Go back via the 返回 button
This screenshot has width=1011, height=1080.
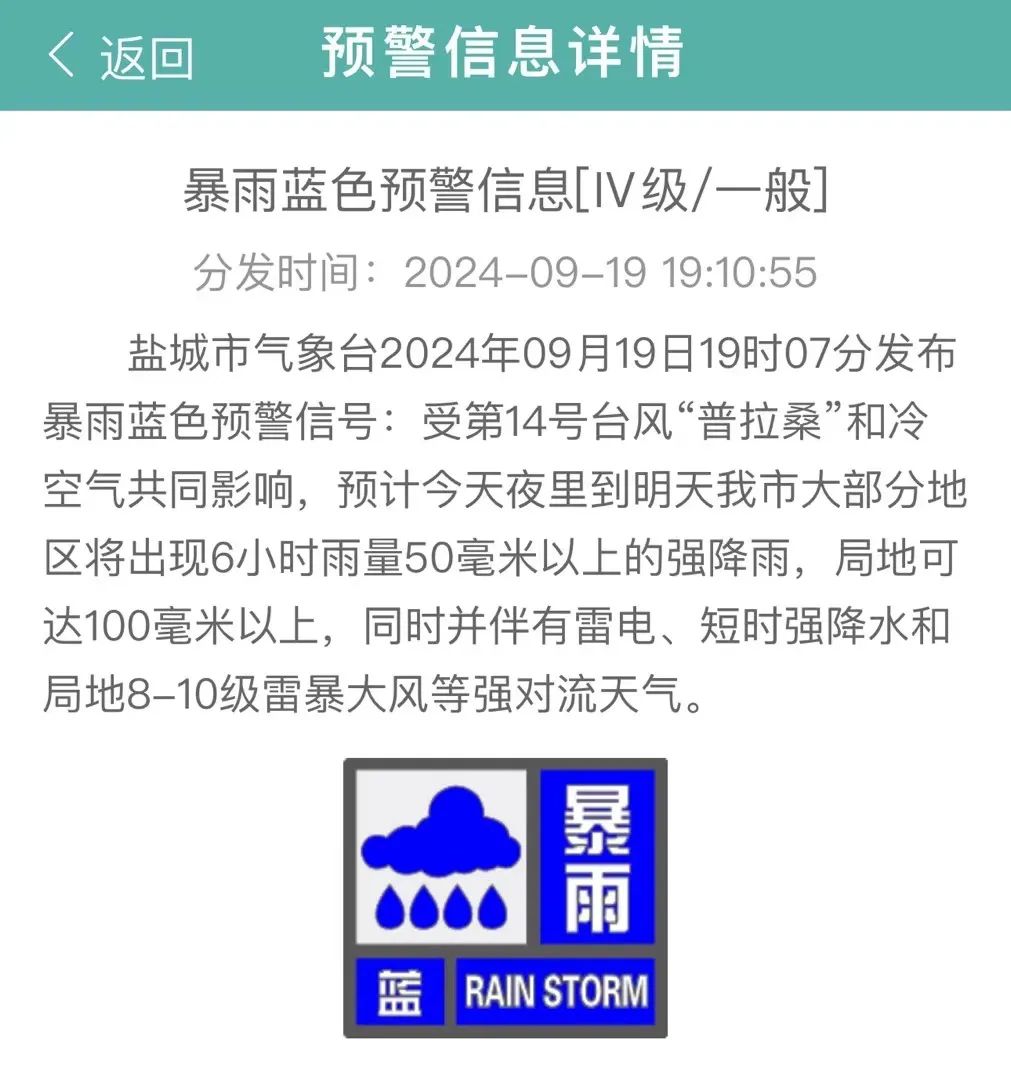(120, 55)
